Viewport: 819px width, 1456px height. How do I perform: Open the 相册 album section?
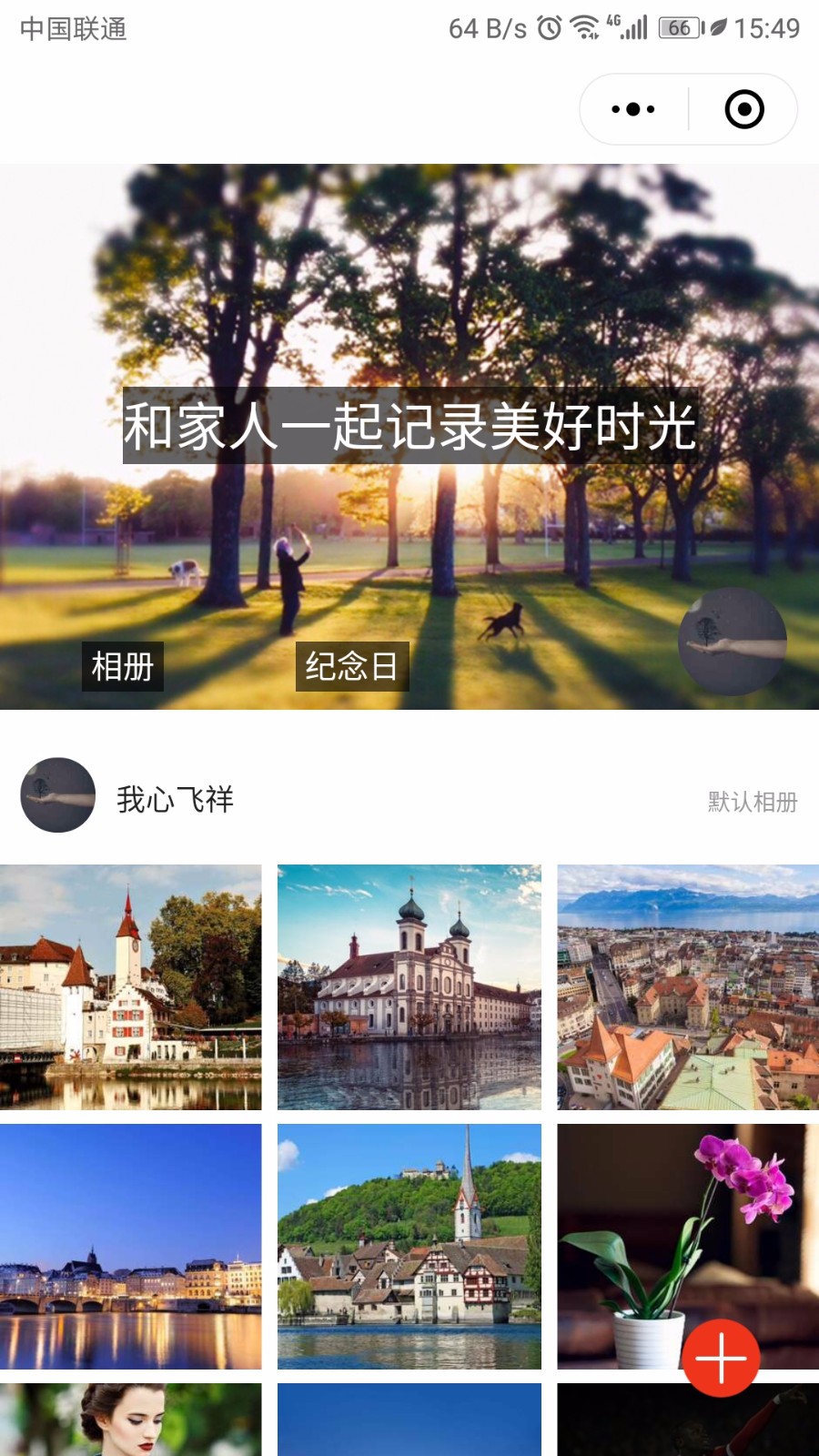(123, 666)
